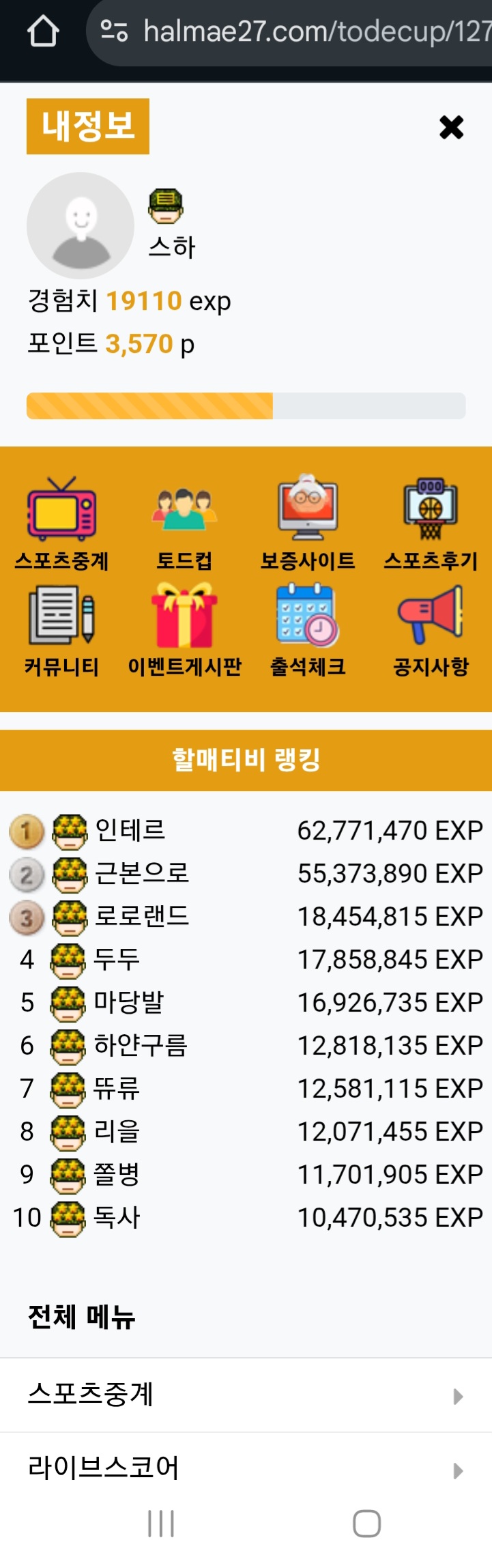
Task: Expand the 라이브스코어 menu row
Action: tap(246, 1469)
